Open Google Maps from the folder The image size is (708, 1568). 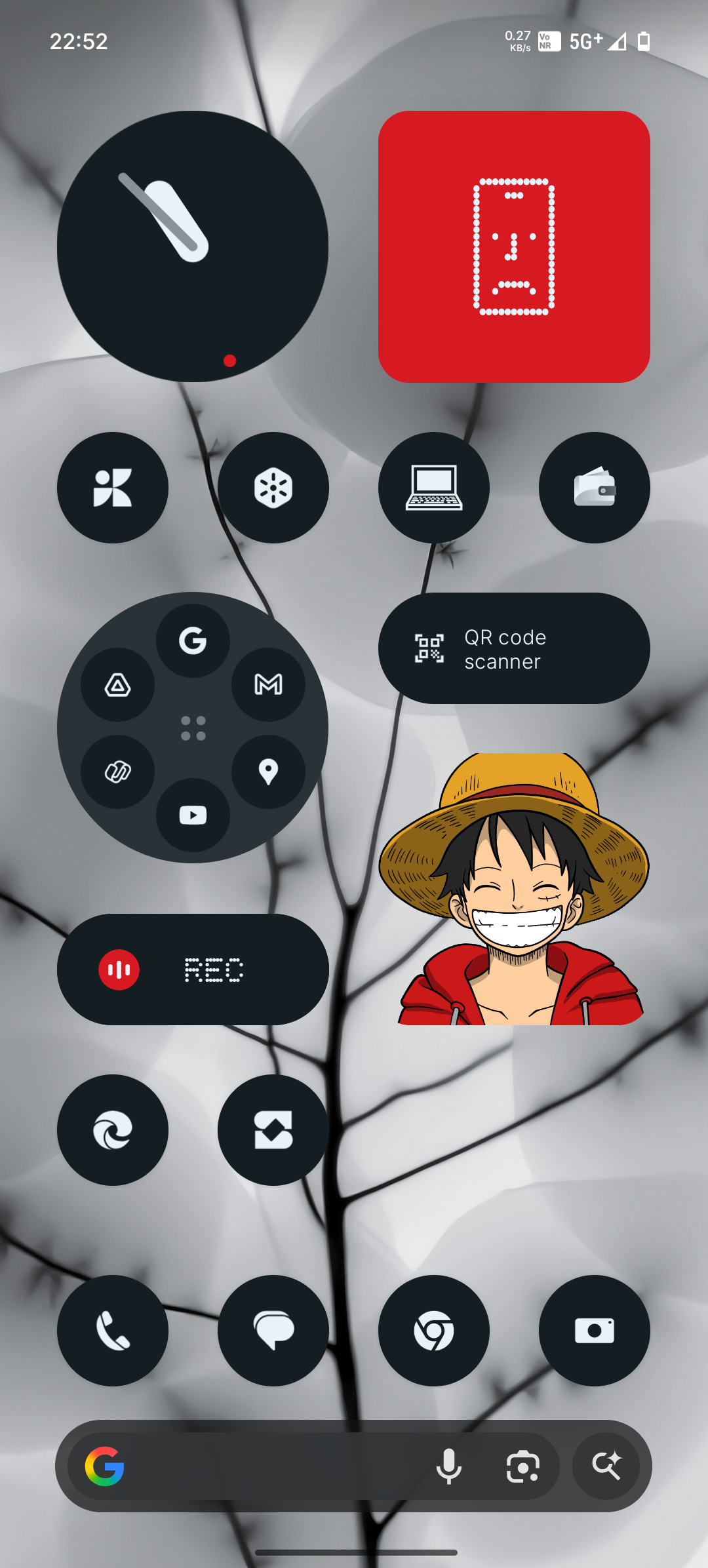268,772
